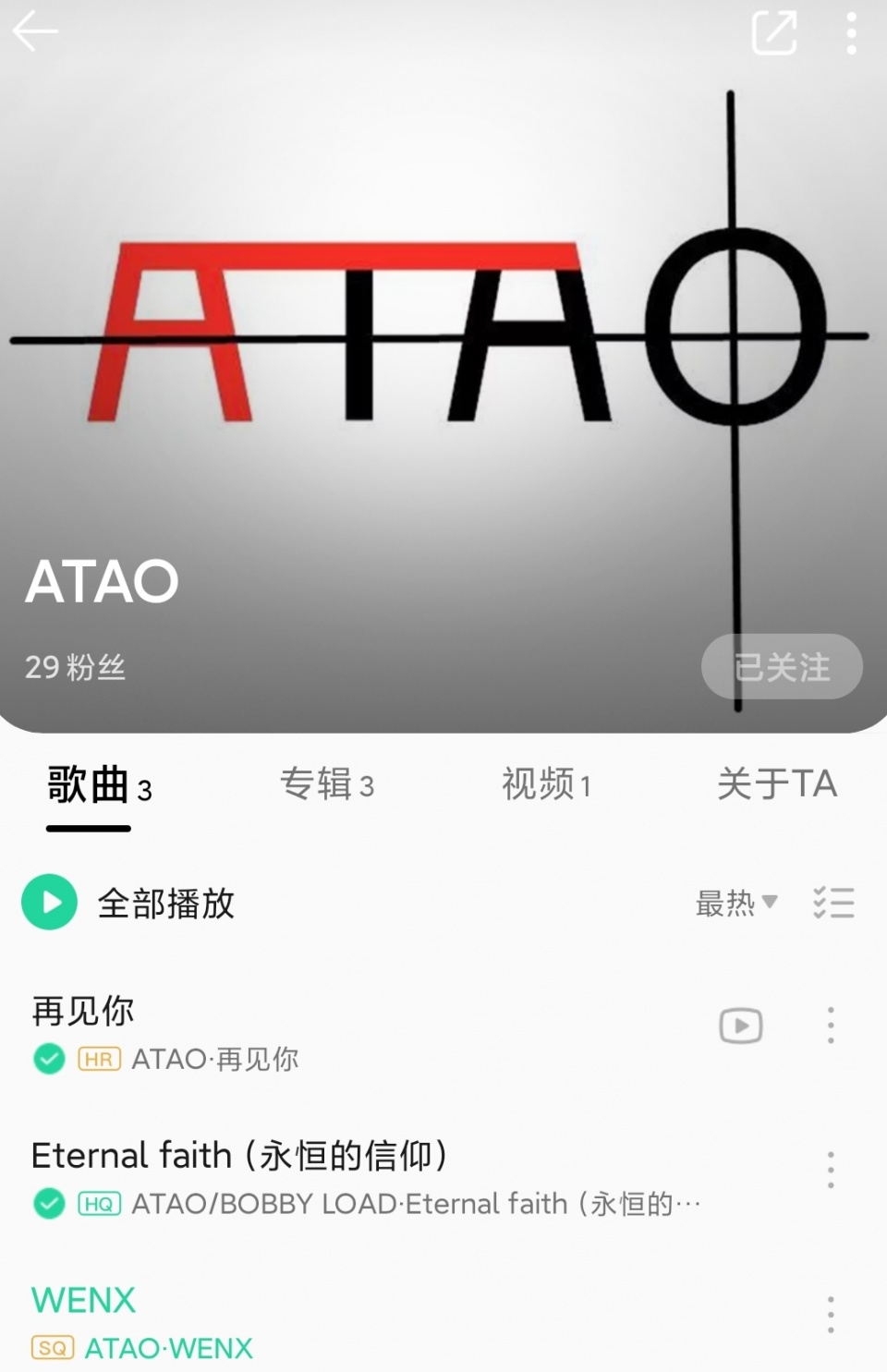This screenshot has width=887, height=1372.
Task: Tap 全部播放 to play all songs
Action: (165, 902)
